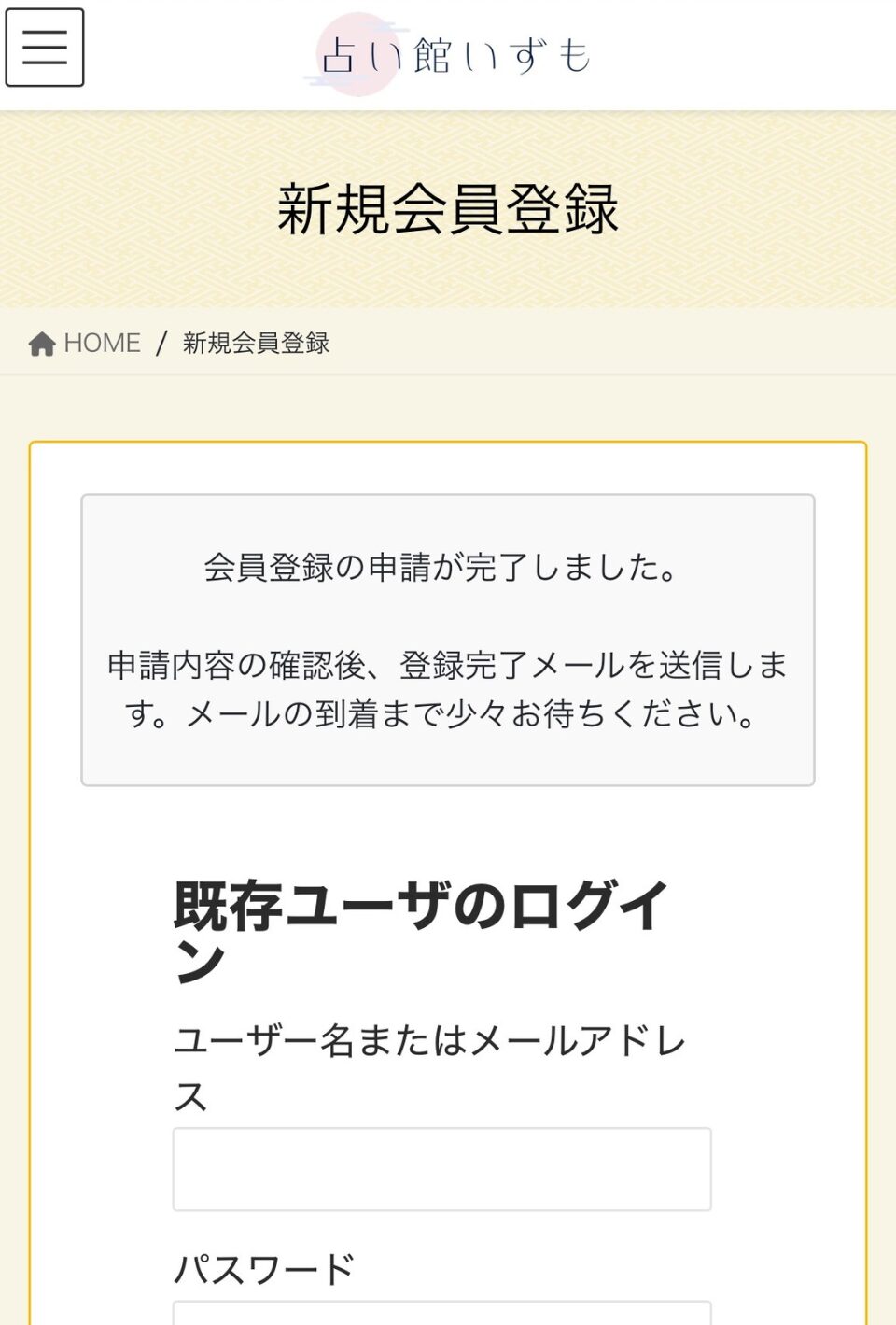Open the hamburger menu
The image size is (896, 1325).
(45, 48)
